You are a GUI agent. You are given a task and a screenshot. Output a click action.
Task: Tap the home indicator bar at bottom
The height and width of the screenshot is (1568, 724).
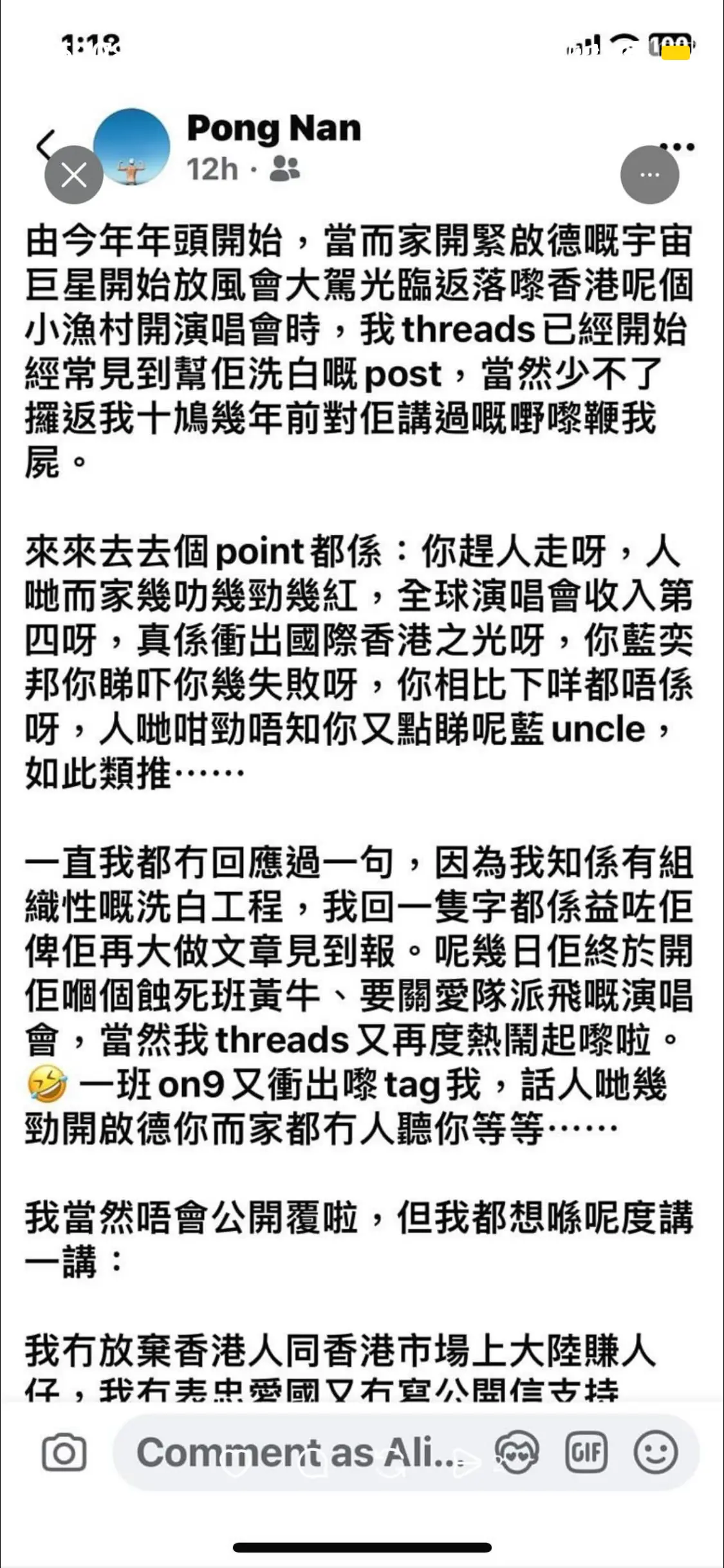[x=362, y=1547]
